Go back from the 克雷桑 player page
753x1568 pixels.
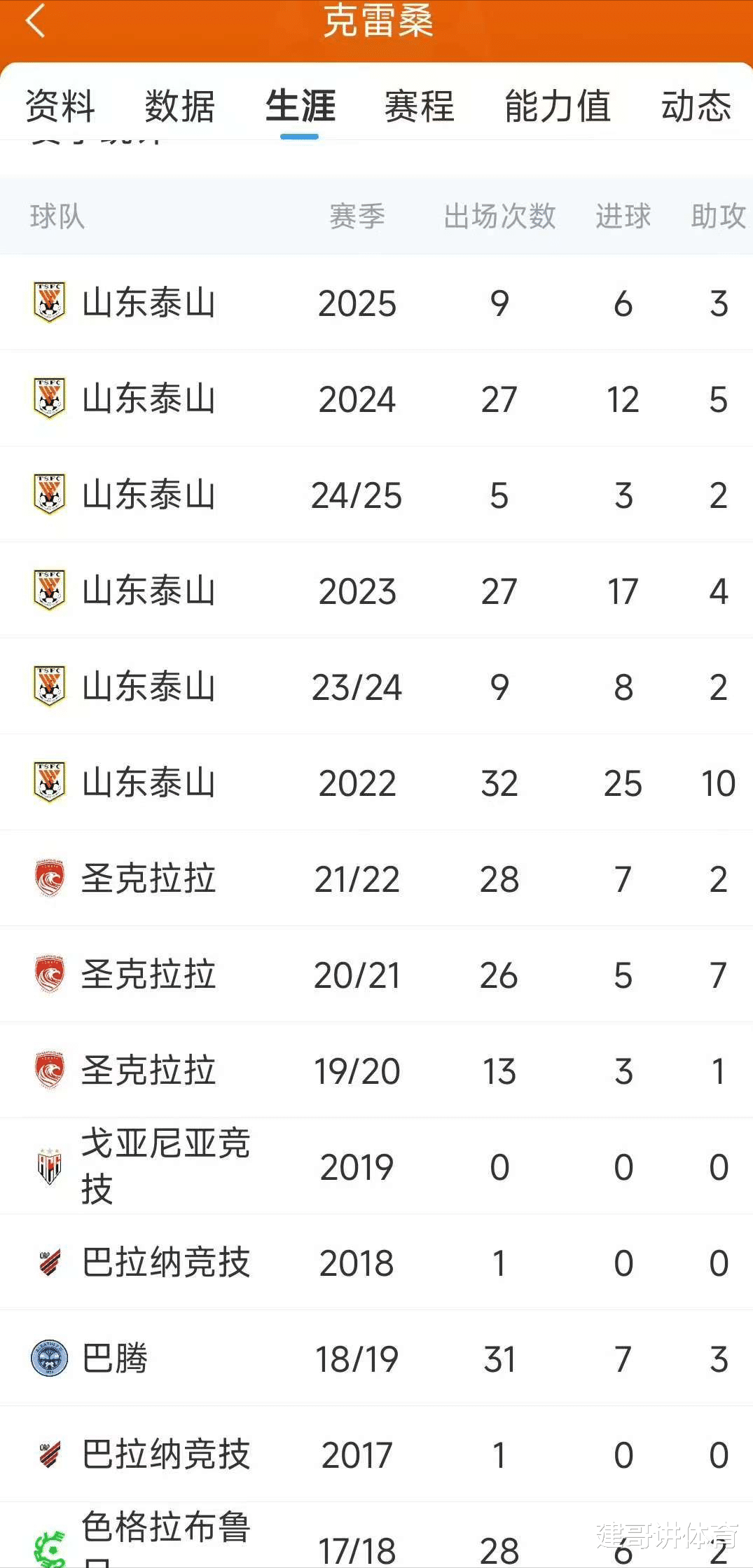[35, 21]
